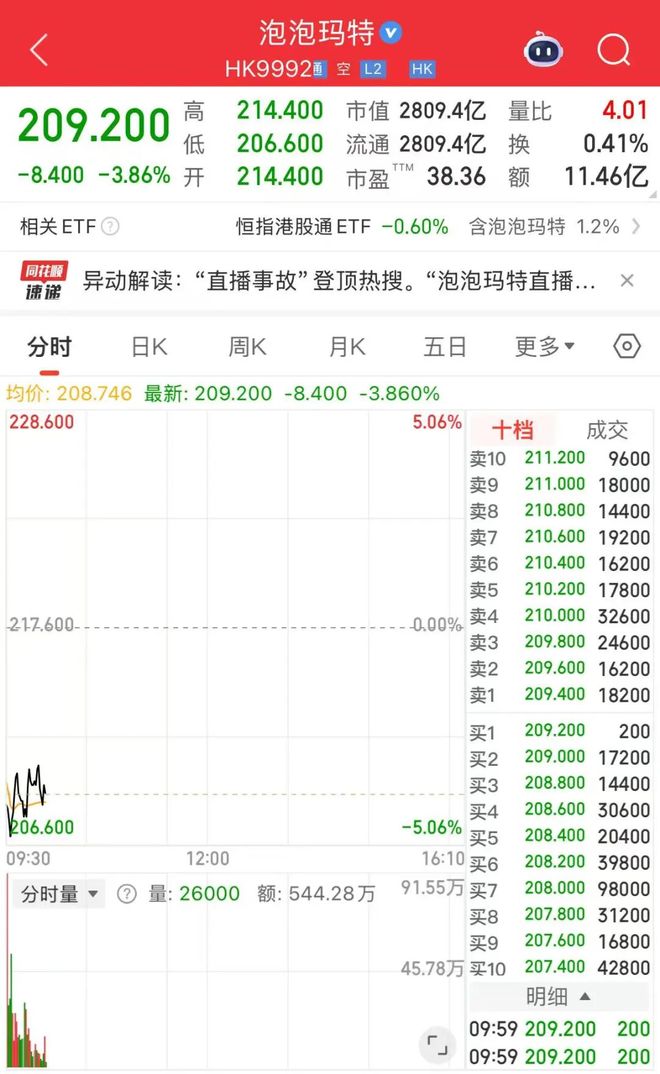Expand the 更多 chart options dropdown
This screenshot has height=1074, width=660.
[544, 347]
